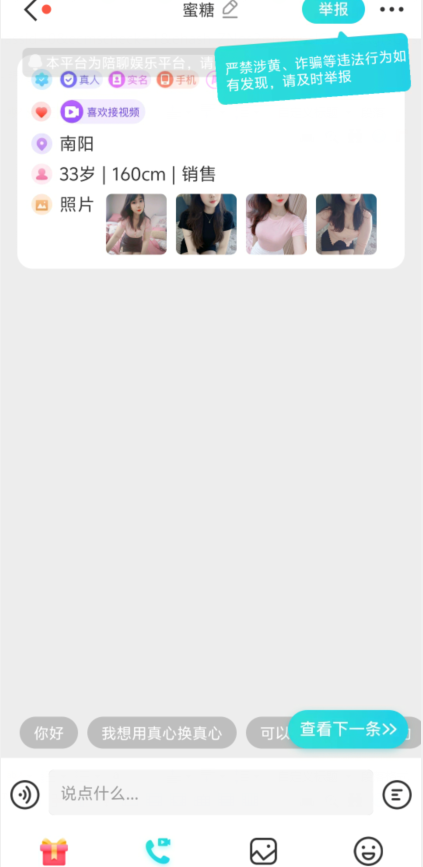
Task: Open the emoji picker
Action: point(368,851)
